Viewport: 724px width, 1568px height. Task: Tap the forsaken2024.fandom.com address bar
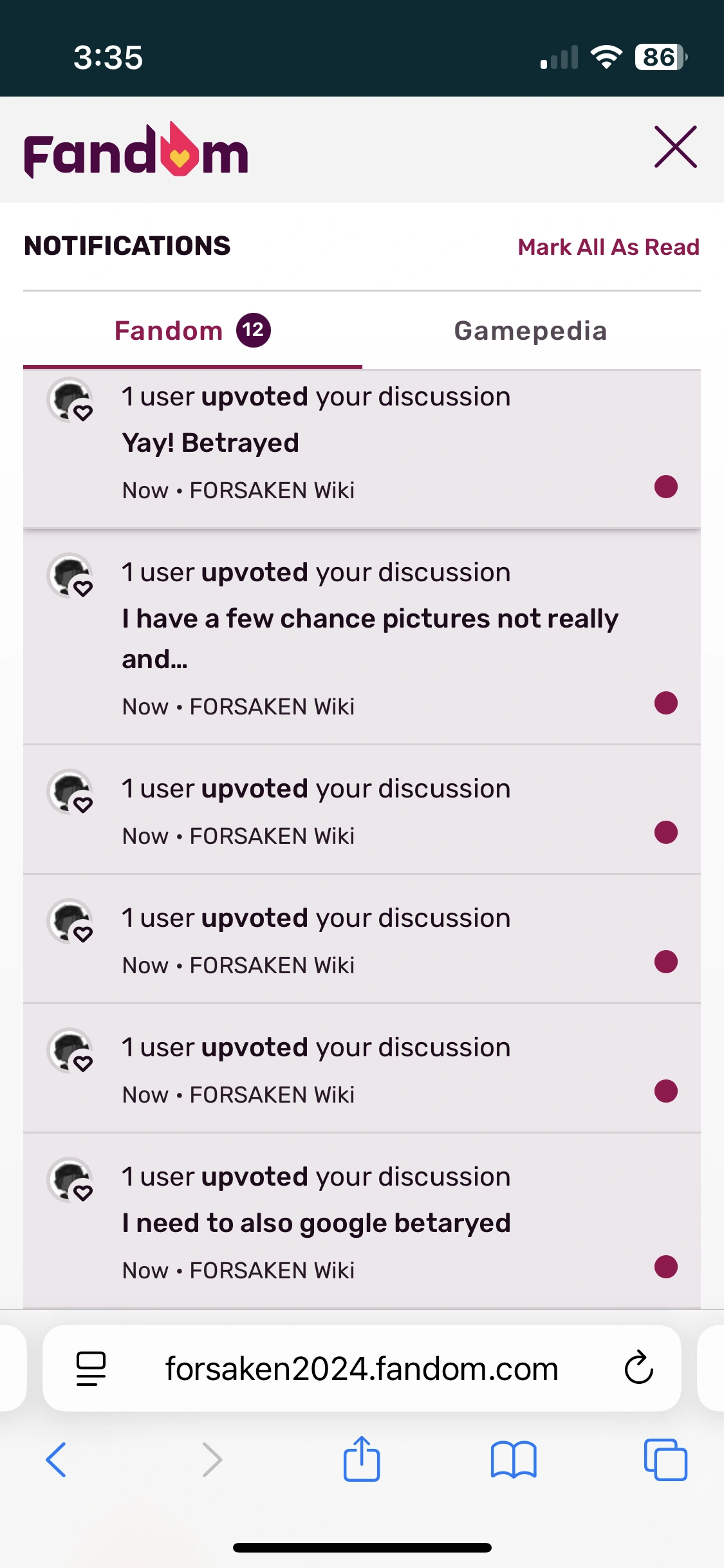pyautogui.click(x=361, y=1368)
